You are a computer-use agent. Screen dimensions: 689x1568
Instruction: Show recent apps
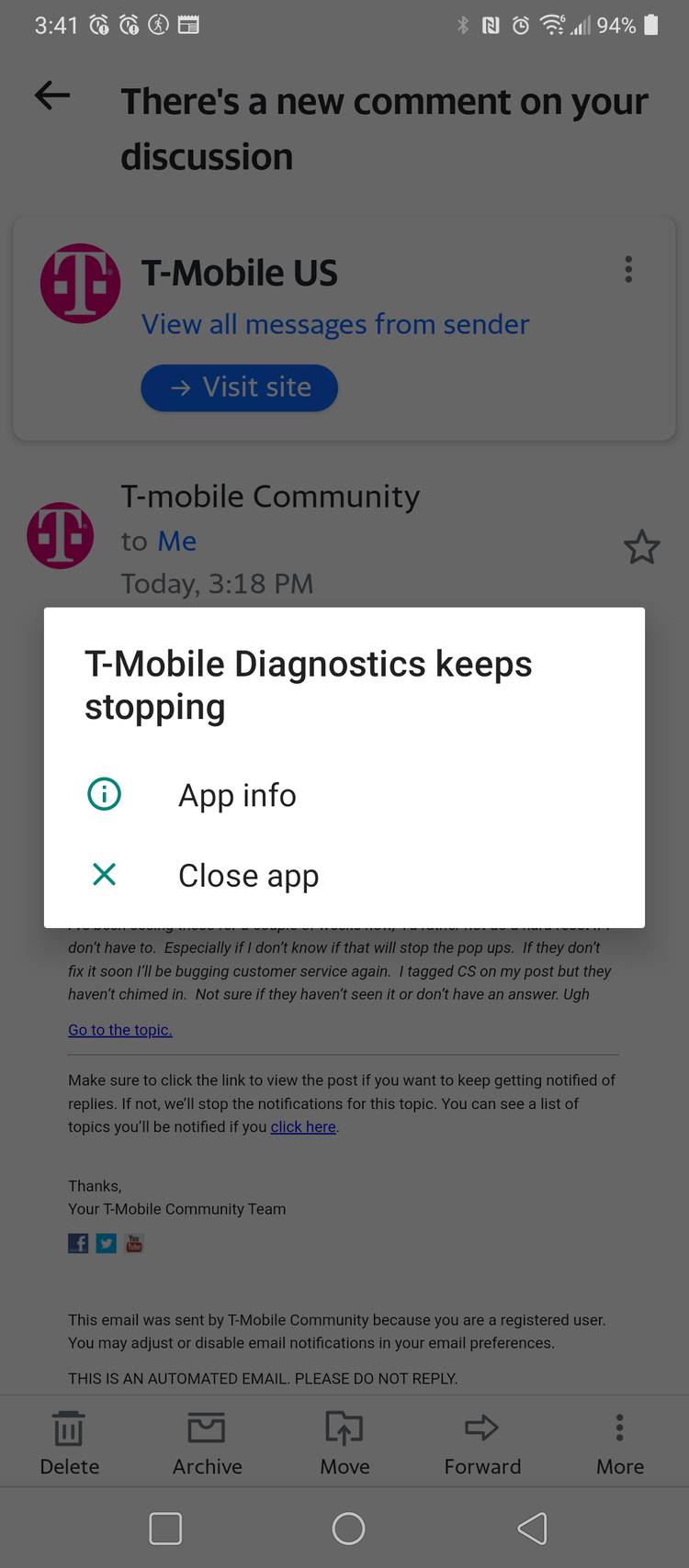point(165,1529)
